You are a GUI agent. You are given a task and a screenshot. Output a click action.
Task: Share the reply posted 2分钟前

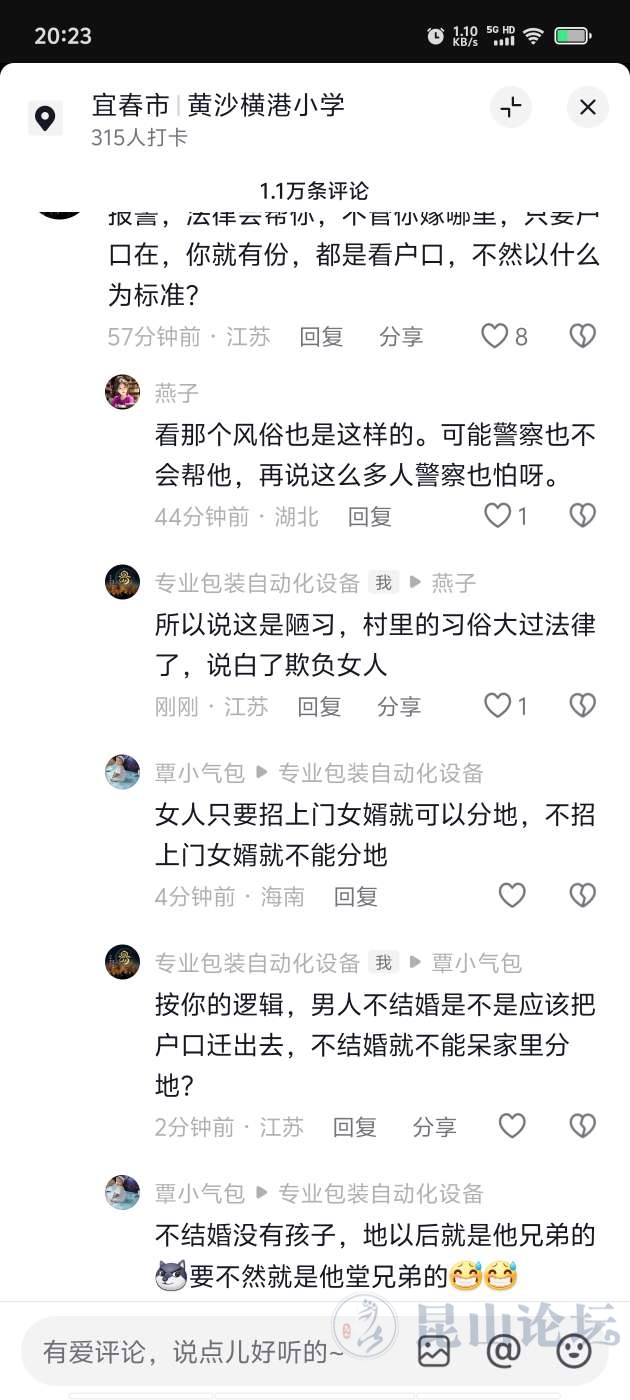(434, 1127)
